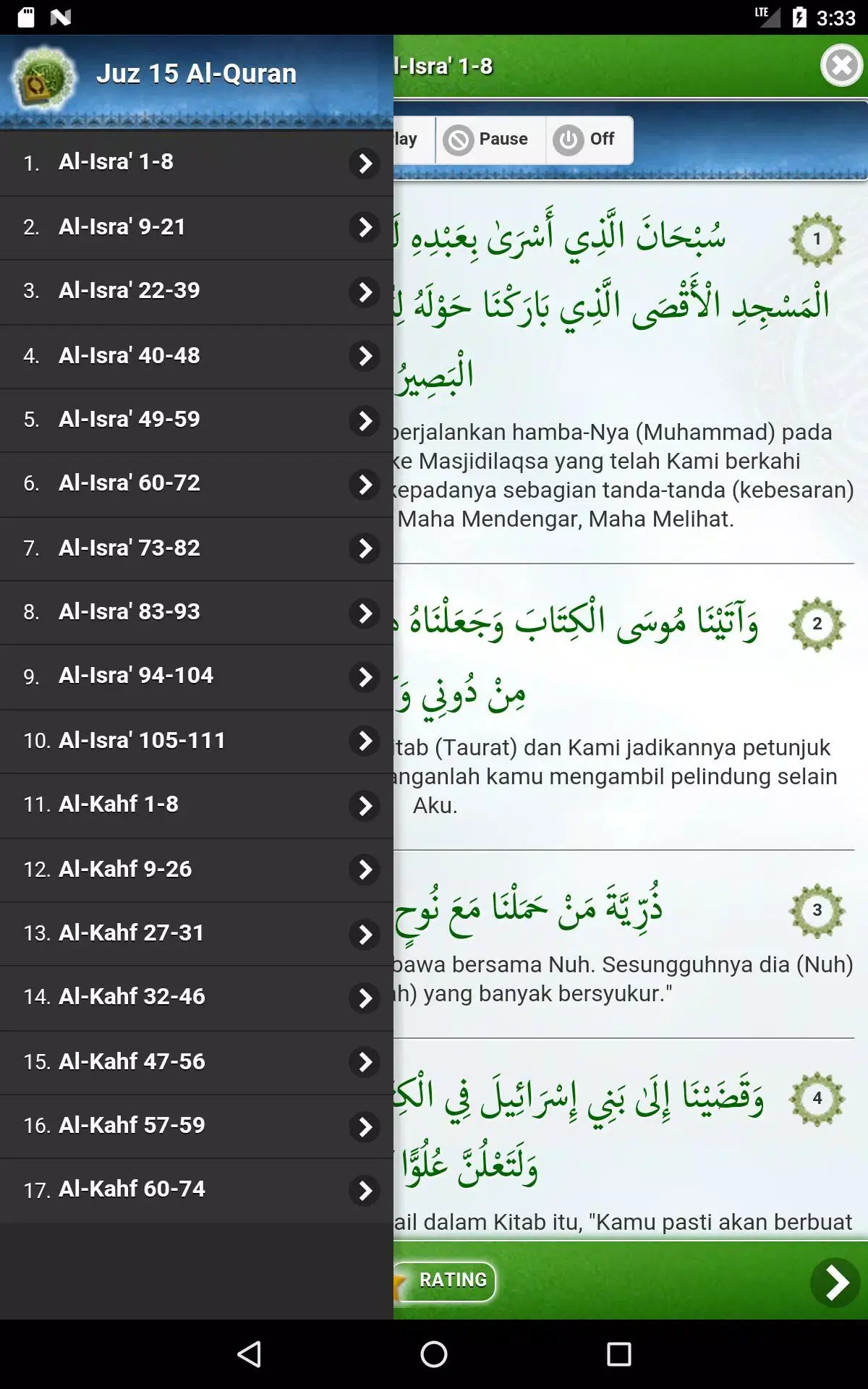Close the Al-Isra' 1-8 reading view

point(841,65)
